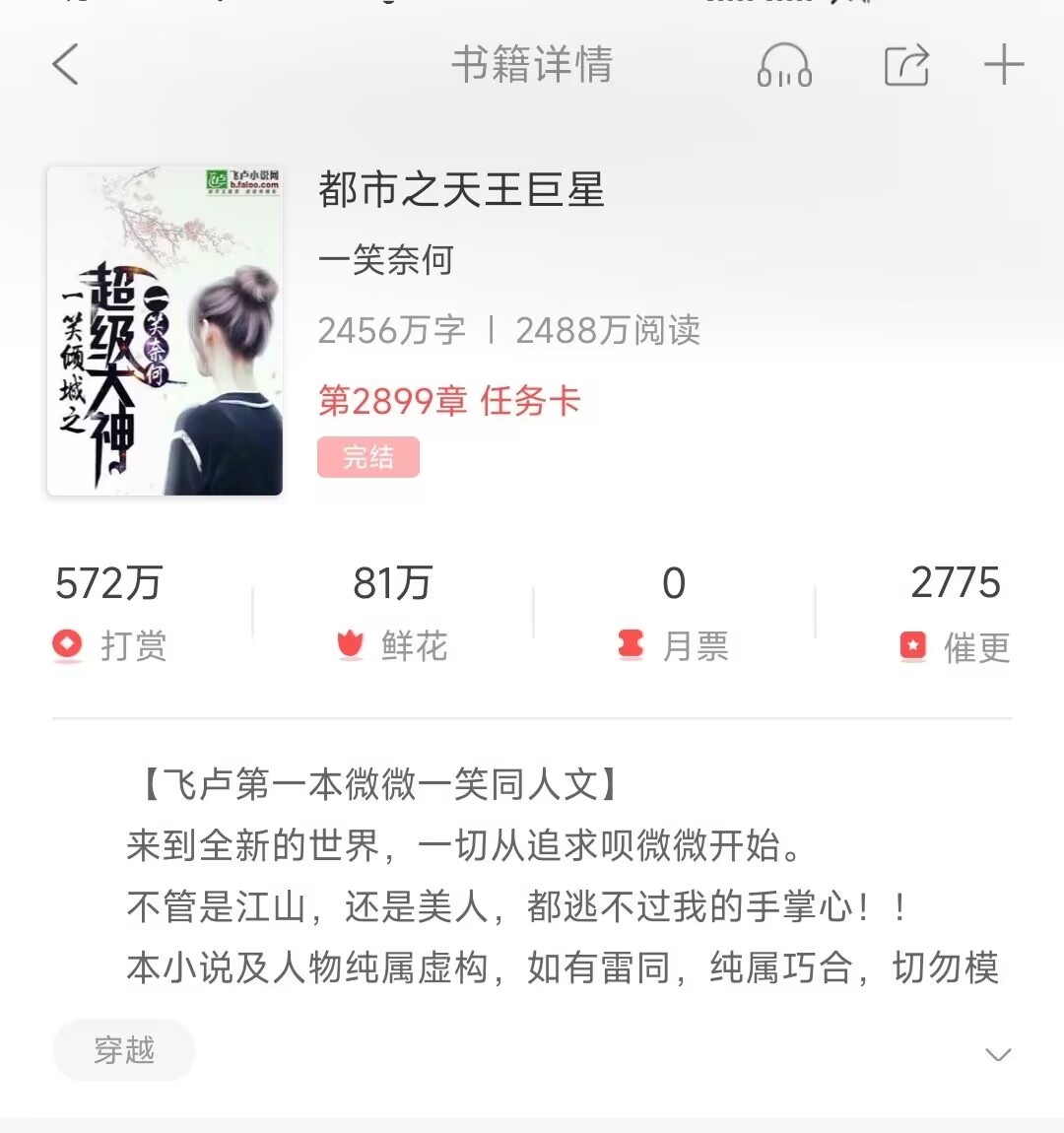Open latest chapter 第2899章 任务卡
1064x1133 pixels.
coord(449,401)
